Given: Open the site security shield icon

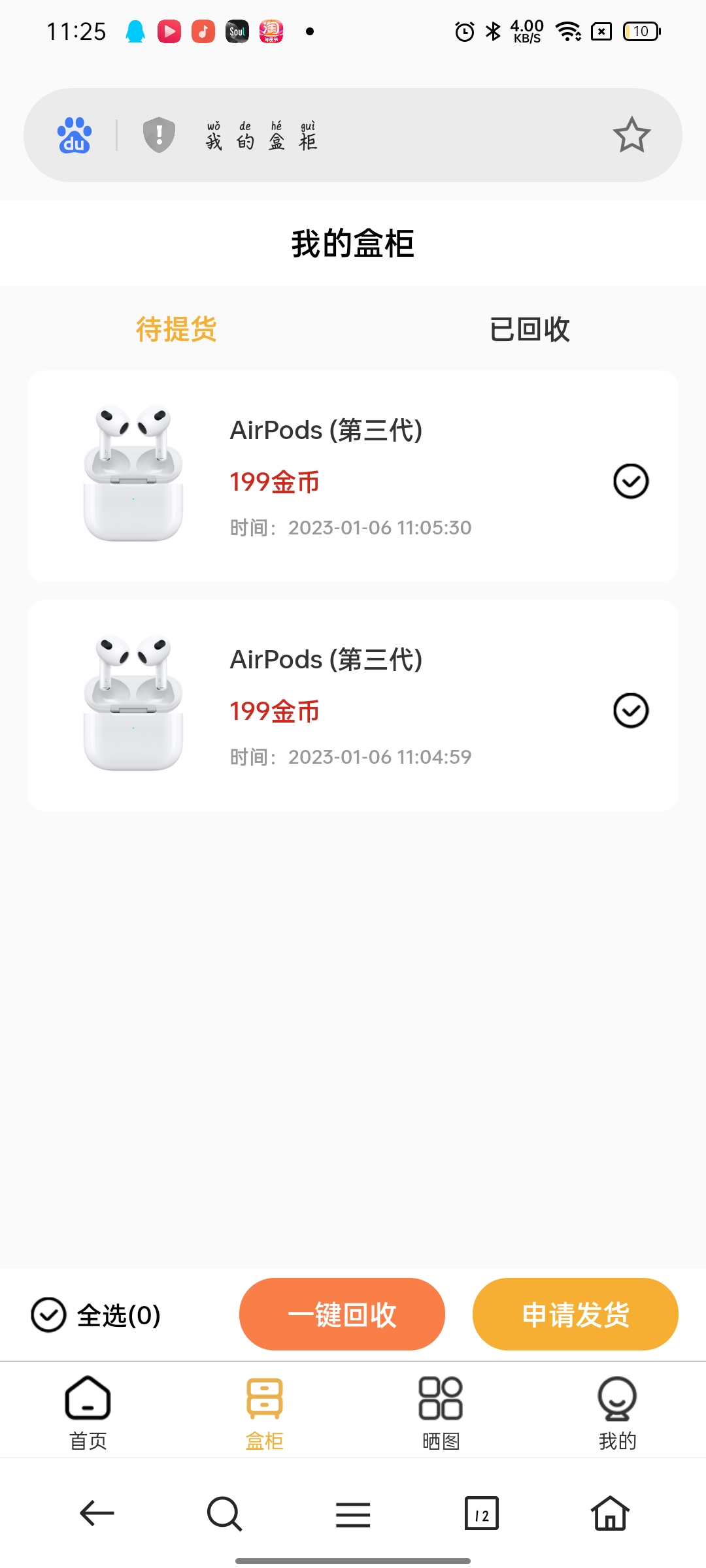Looking at the screenshot, I should (x=159, y=134).
